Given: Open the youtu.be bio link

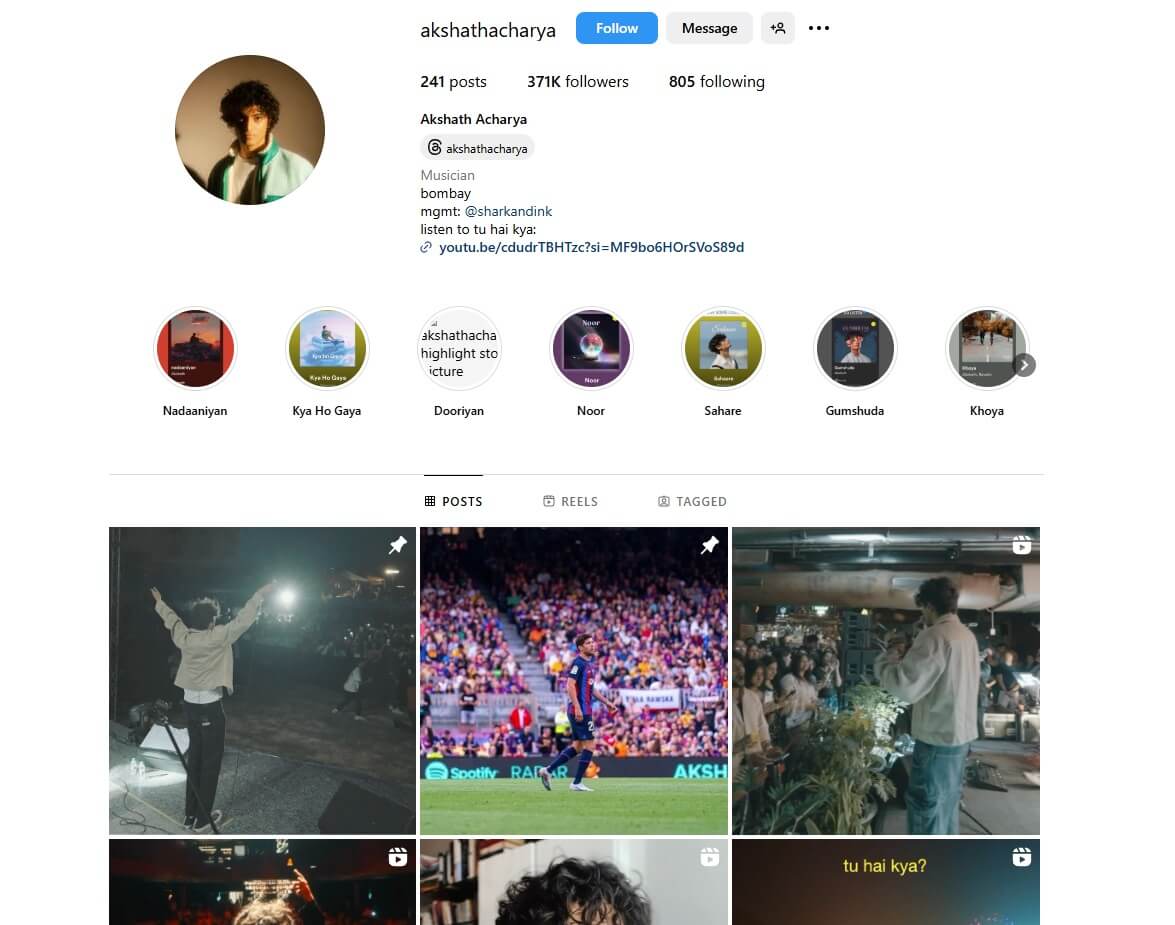Looking at the screenshot, I should tap(591, 247).
